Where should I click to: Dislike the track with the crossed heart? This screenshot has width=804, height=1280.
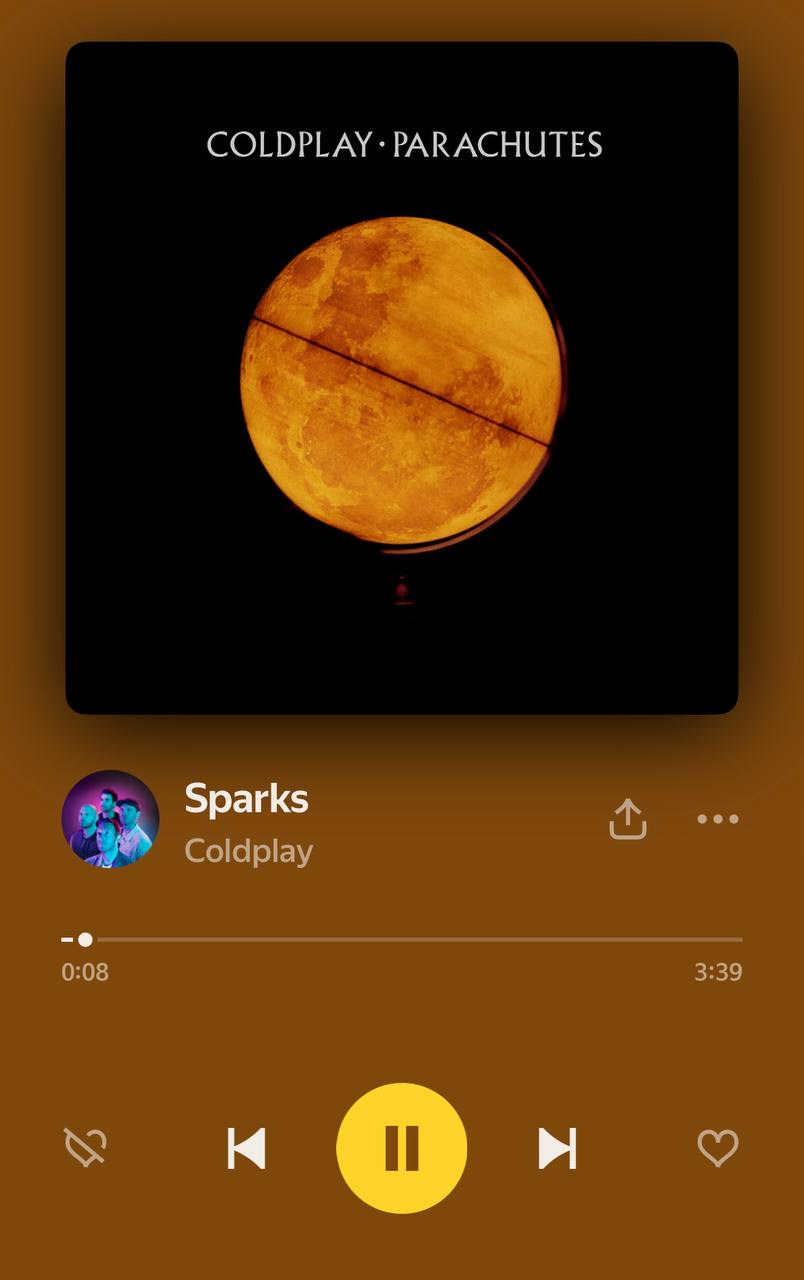[85, 1148]
